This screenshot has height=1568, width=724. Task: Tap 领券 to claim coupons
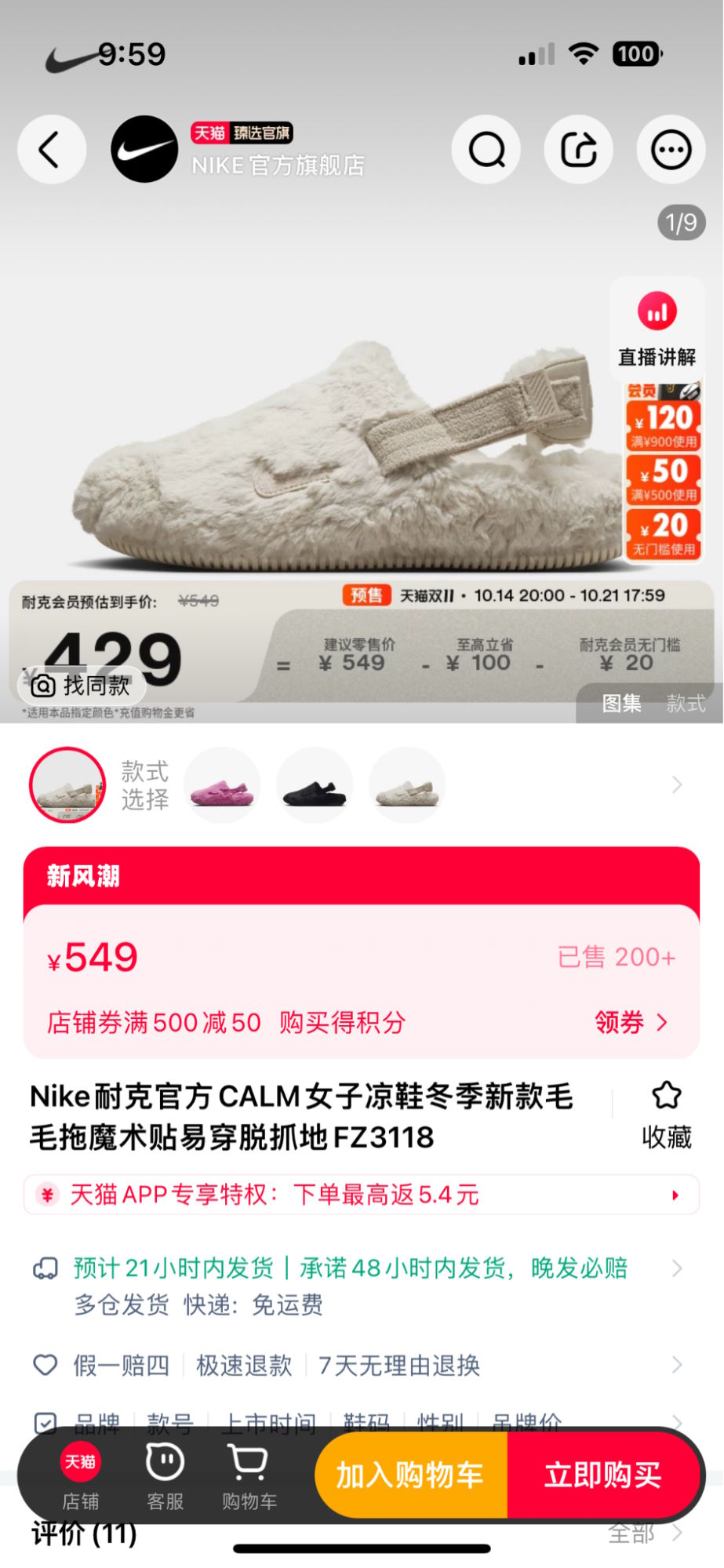[631, 1022]
